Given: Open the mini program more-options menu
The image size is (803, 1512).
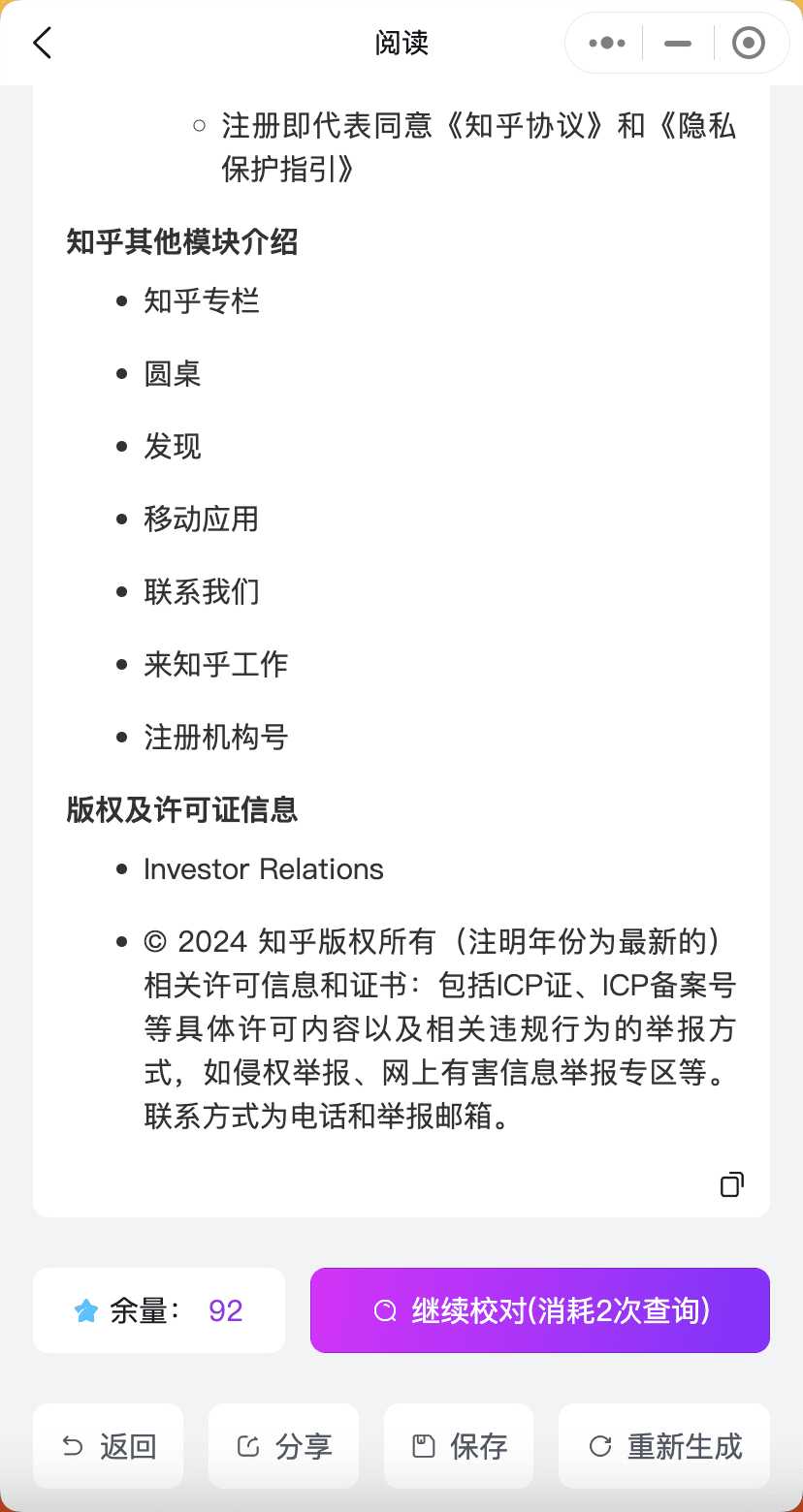Looking at the screenshot, I should (607, 43).
